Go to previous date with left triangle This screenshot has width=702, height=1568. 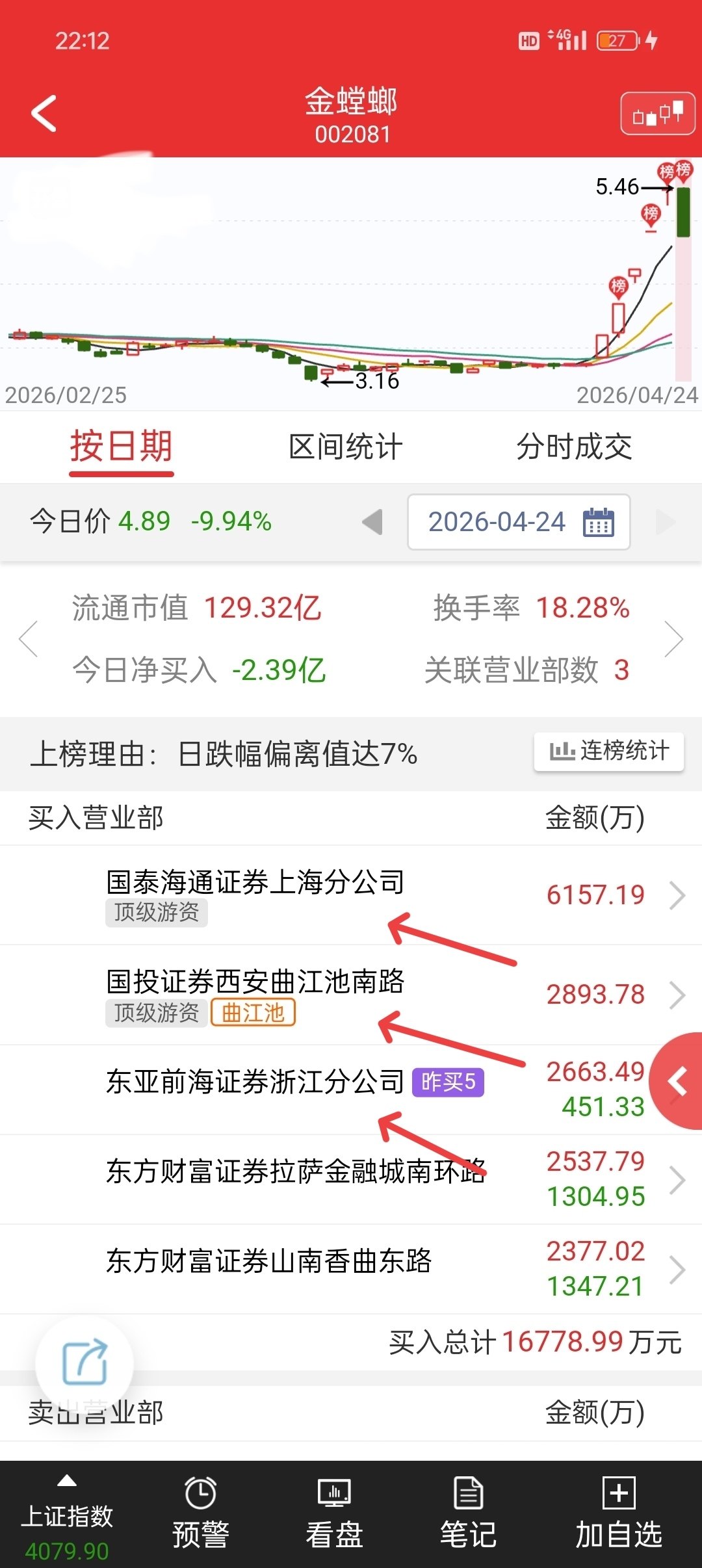[372, 522]
